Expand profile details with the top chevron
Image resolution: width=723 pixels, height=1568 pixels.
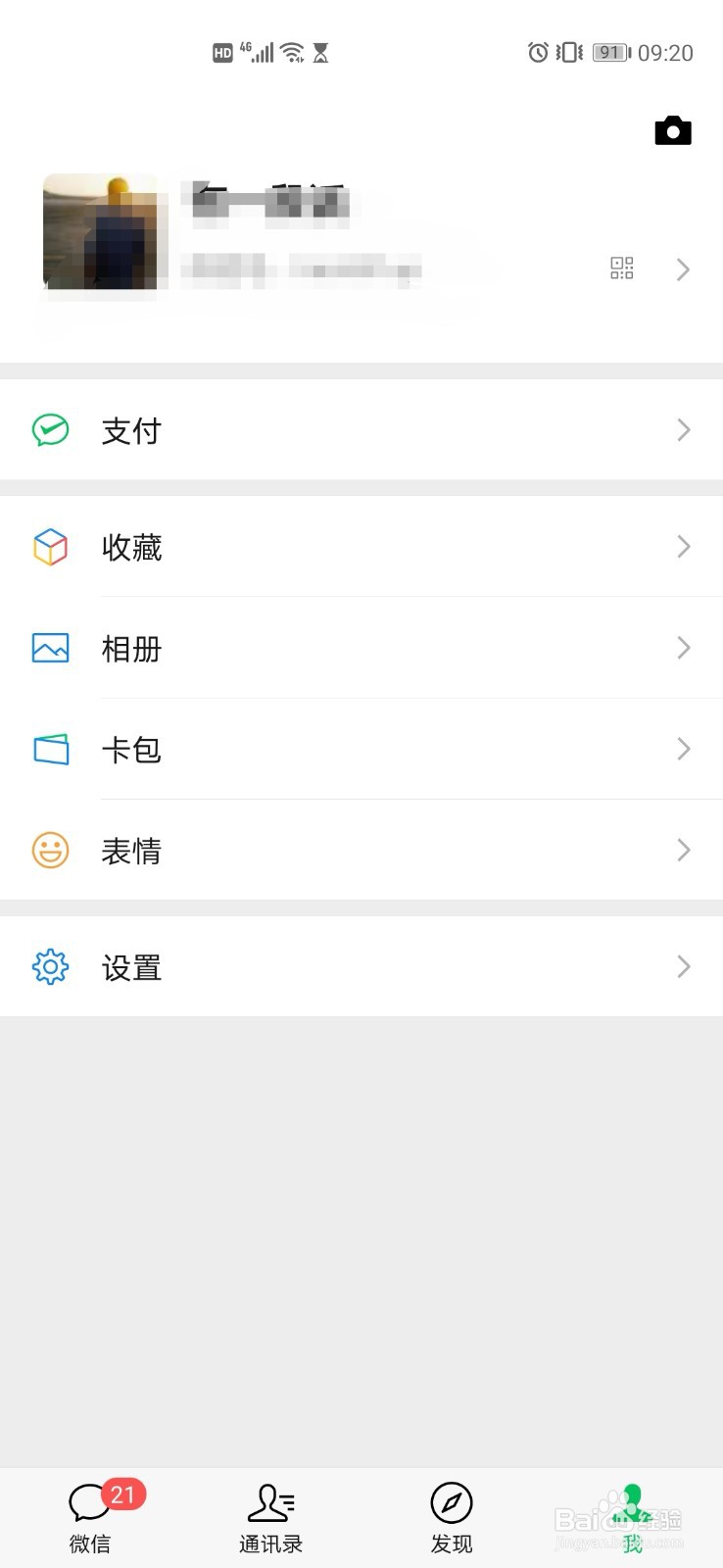click(x=683, y=269)
